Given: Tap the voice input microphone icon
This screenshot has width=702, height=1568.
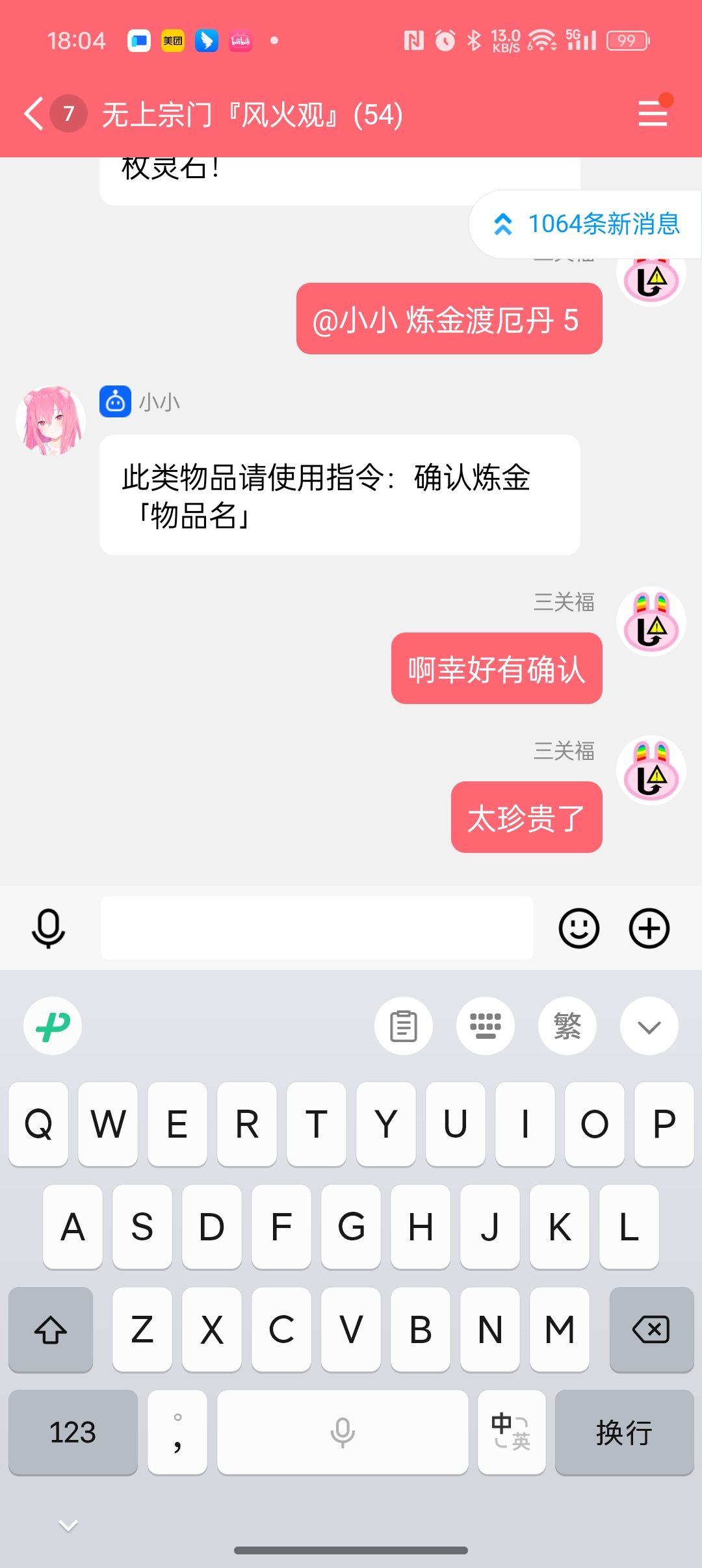Looking at the screenshot, I should click(48, 928).
